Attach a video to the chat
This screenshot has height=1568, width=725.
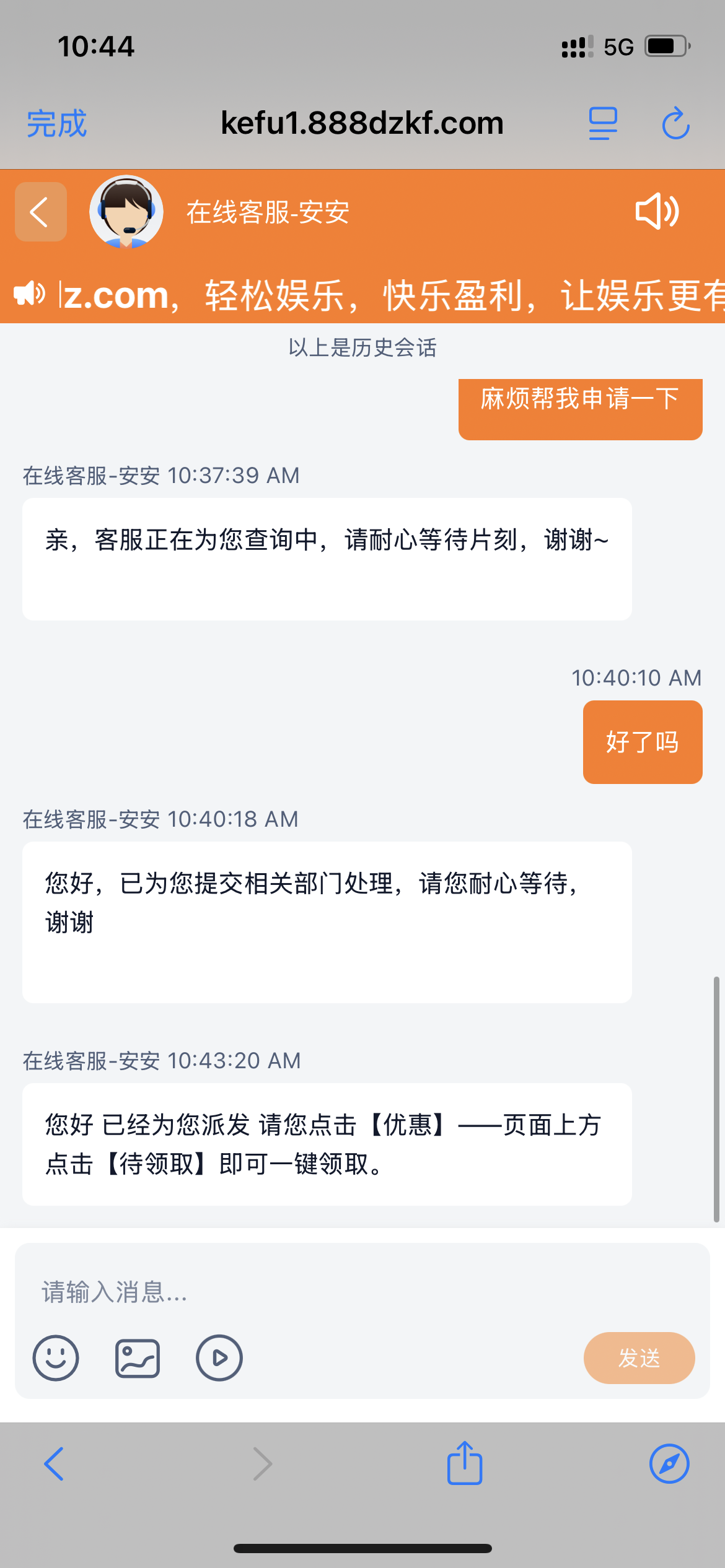point(219,1358)
